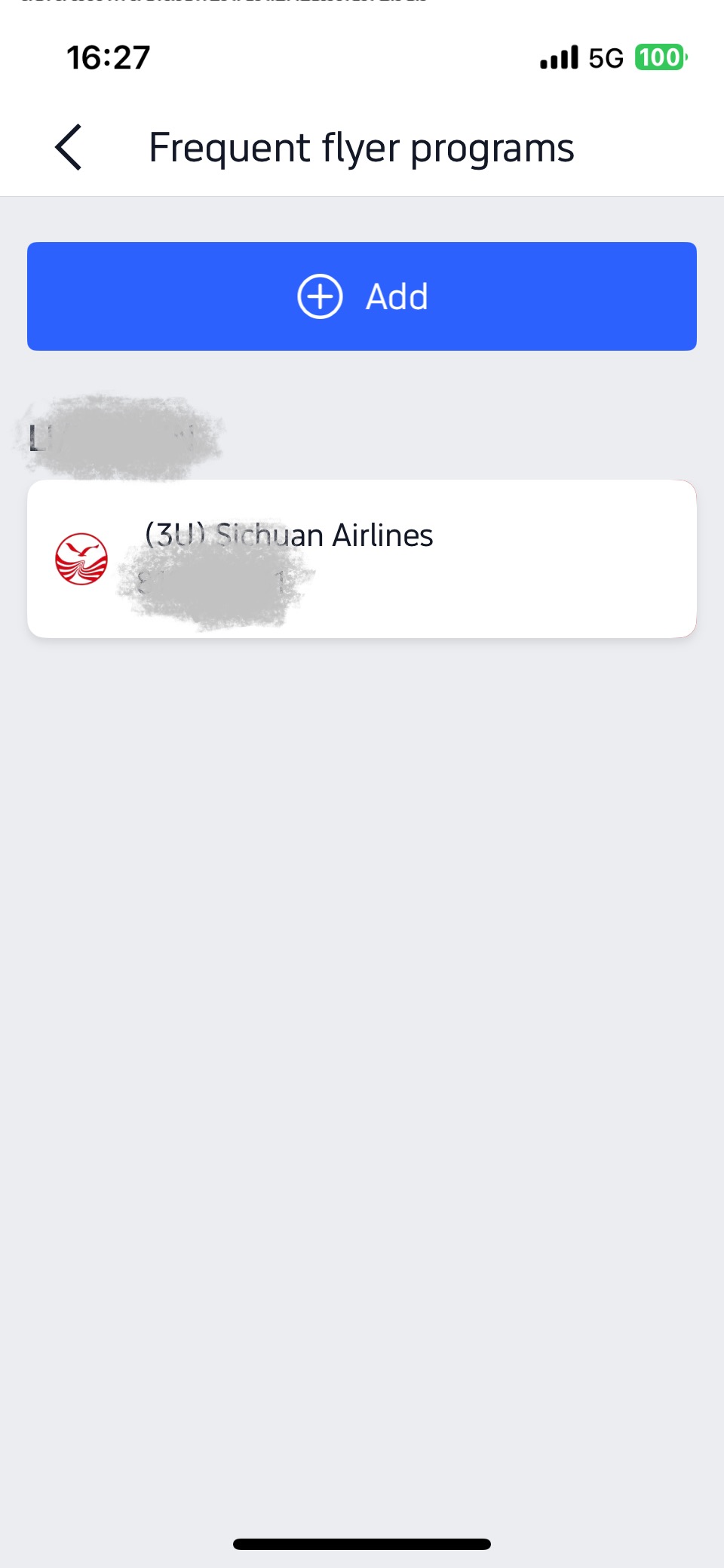Screen dimensions: 724x1568
Task: Tap the airline name text (3U) Sichuan Airlines
Action: tap(290, 535)
